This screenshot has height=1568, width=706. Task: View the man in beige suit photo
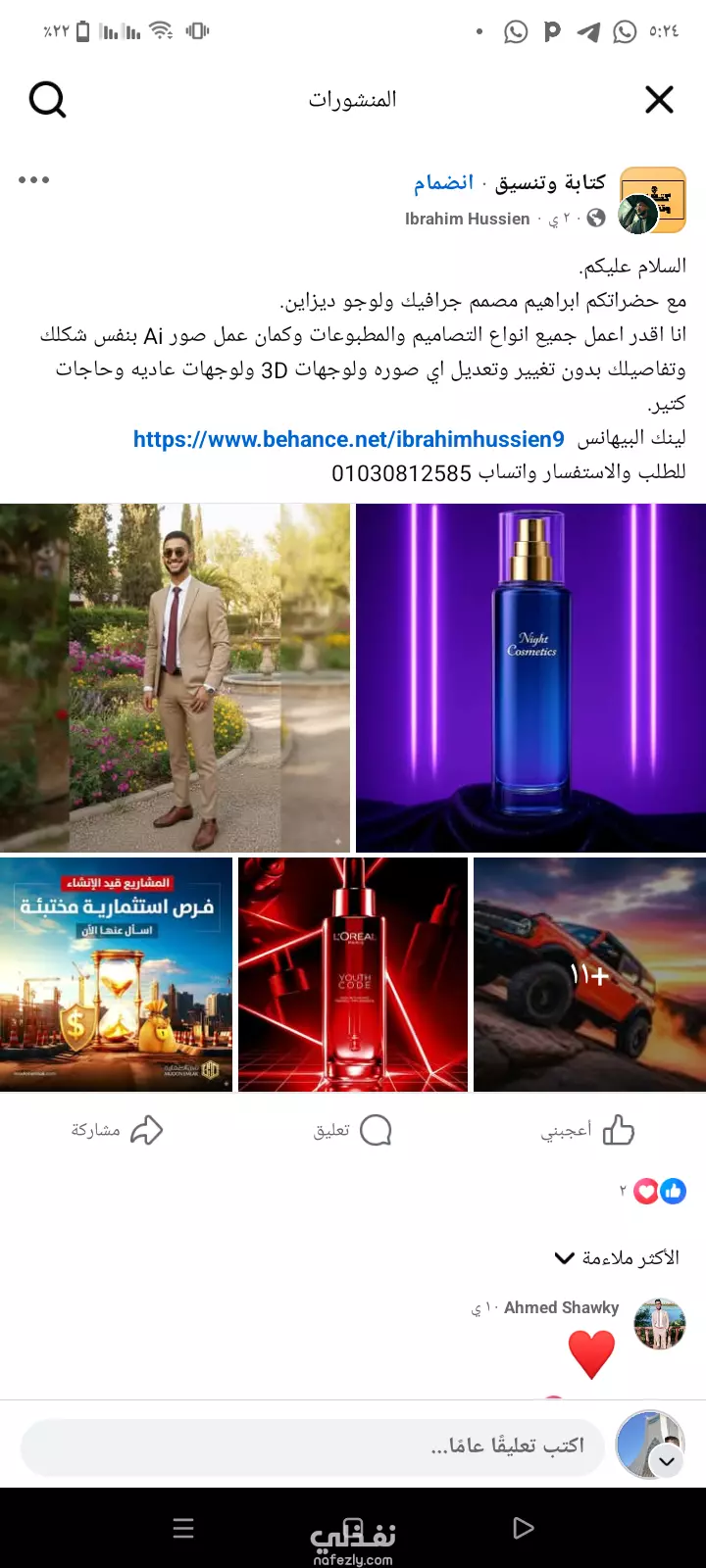(175, 677)
